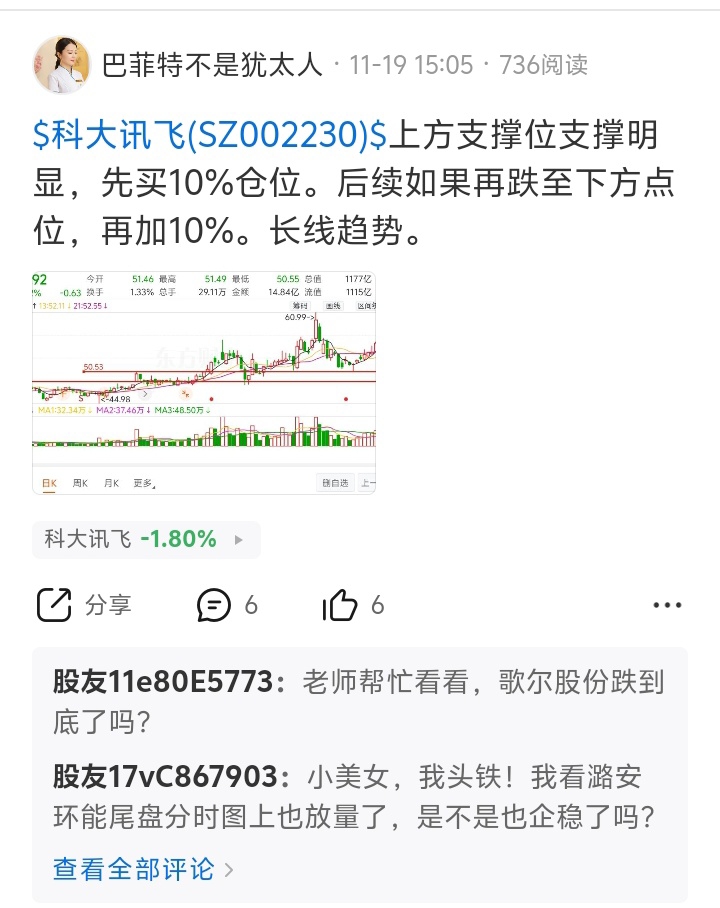Open the post's overflow menu
Image resolution: width=720 pixels, height=908 pixels.
tap(667, 605)
